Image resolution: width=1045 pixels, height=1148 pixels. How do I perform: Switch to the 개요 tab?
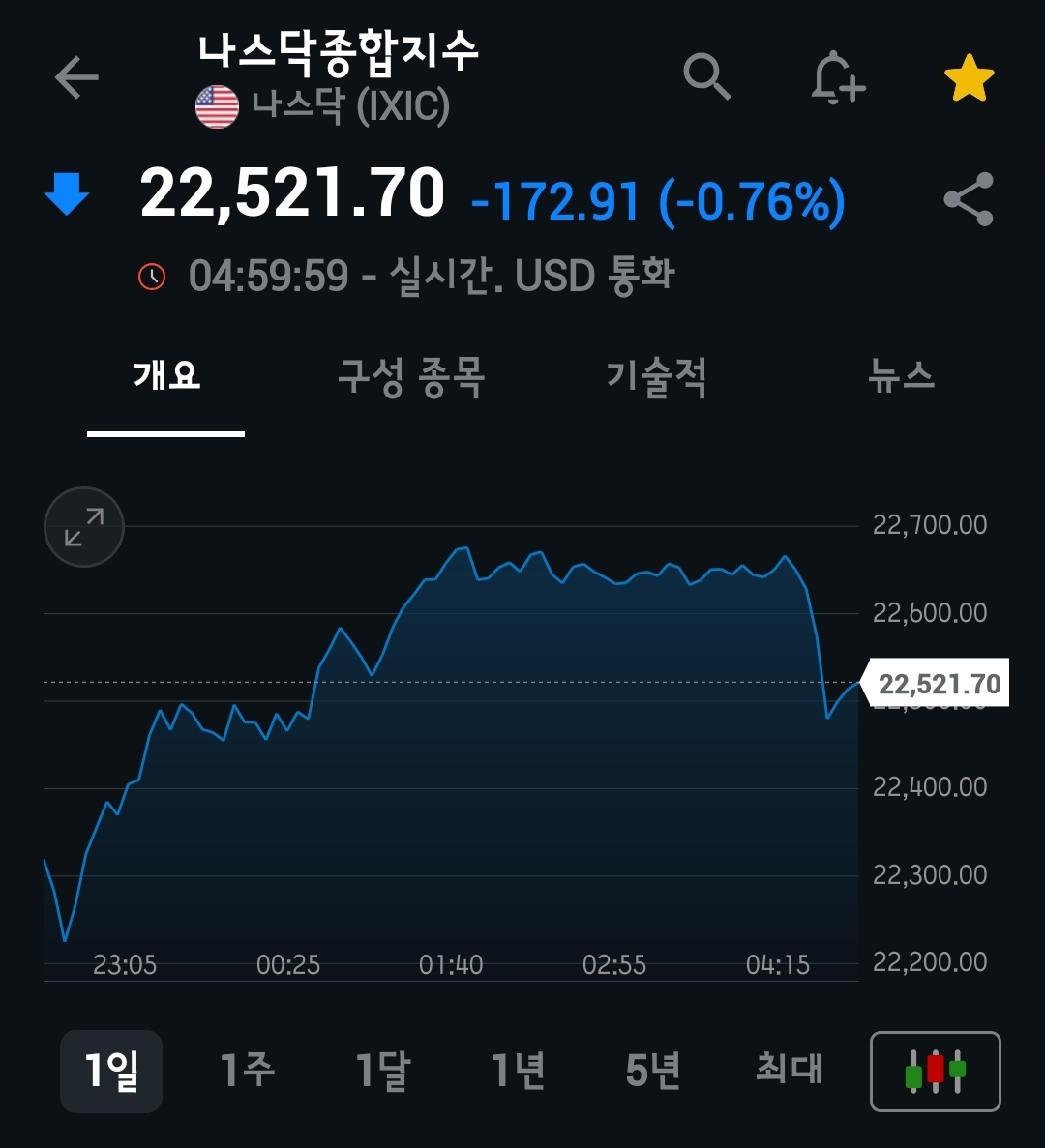(x=166, y=375)
